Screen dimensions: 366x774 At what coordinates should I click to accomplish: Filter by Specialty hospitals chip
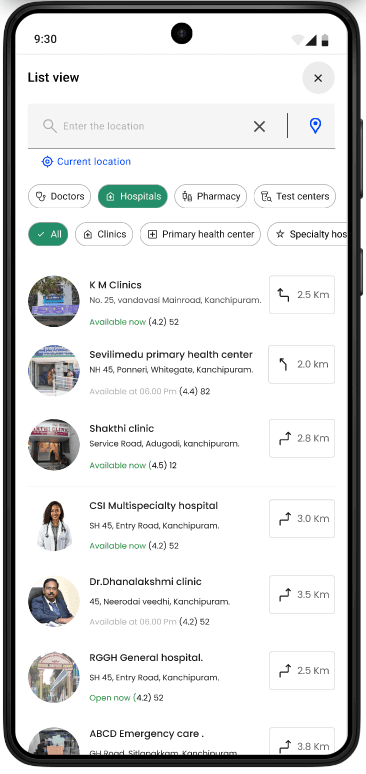click(307, 234)
